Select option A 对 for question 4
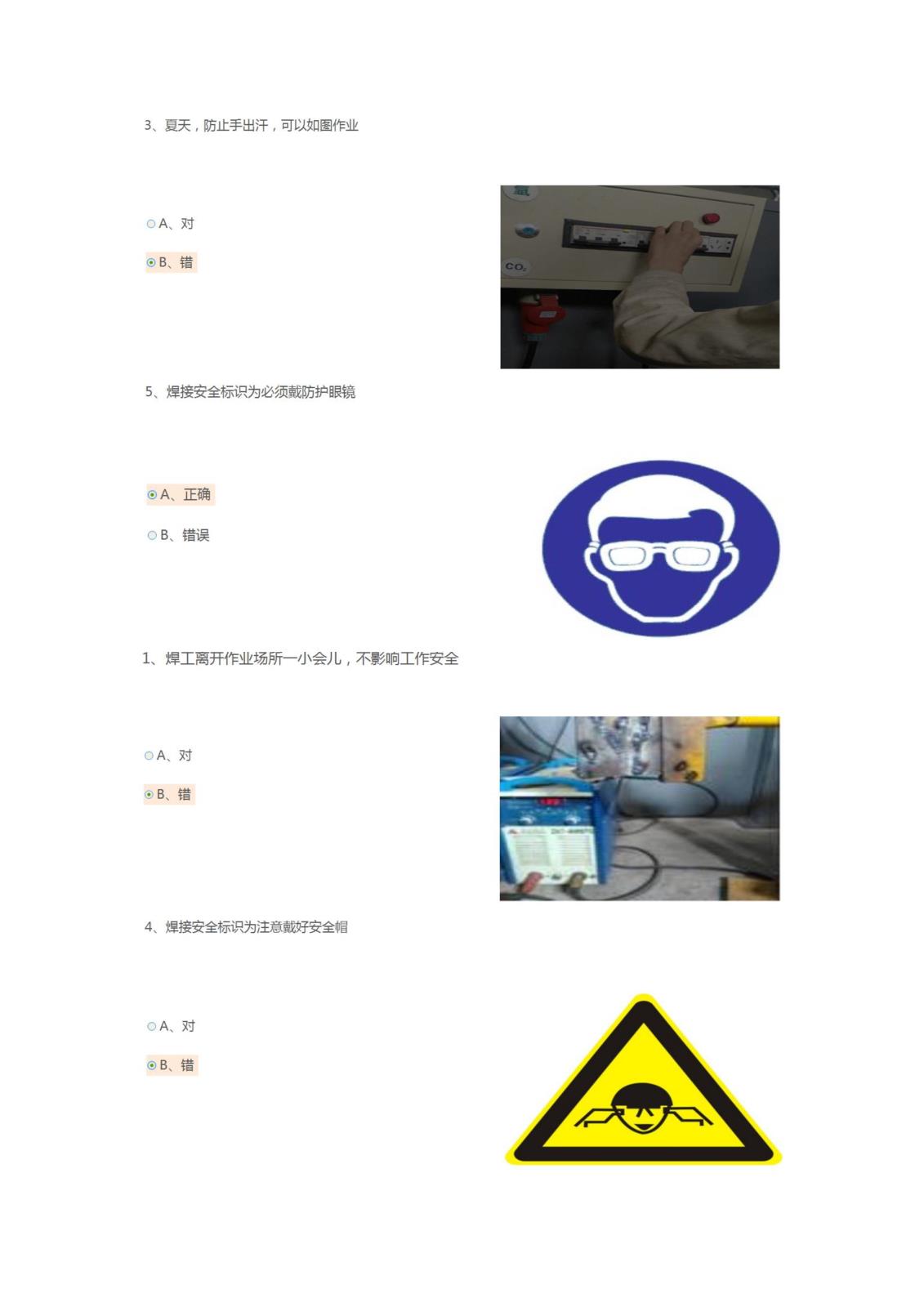924x1307 pixels. (166, 1025)
